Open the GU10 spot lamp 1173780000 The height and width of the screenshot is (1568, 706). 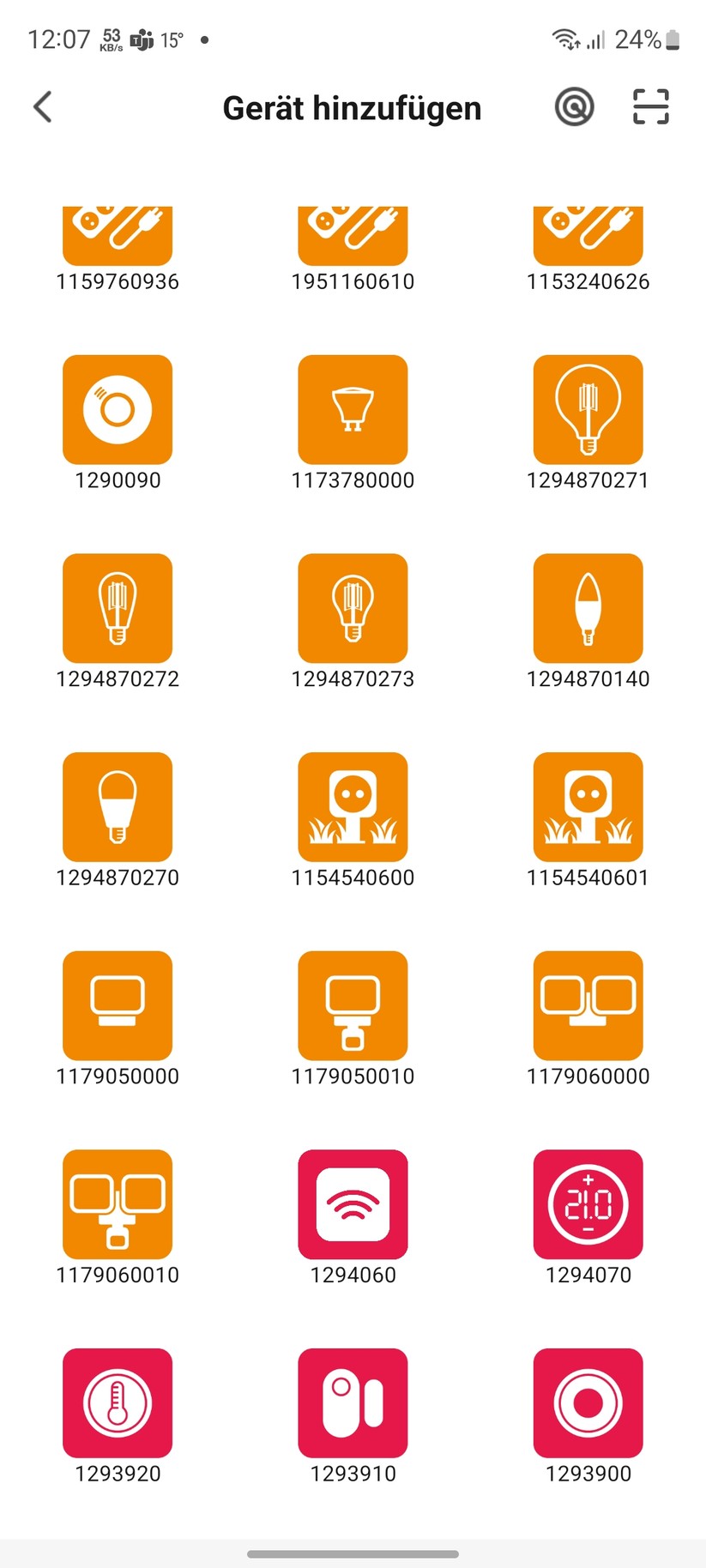353,409
